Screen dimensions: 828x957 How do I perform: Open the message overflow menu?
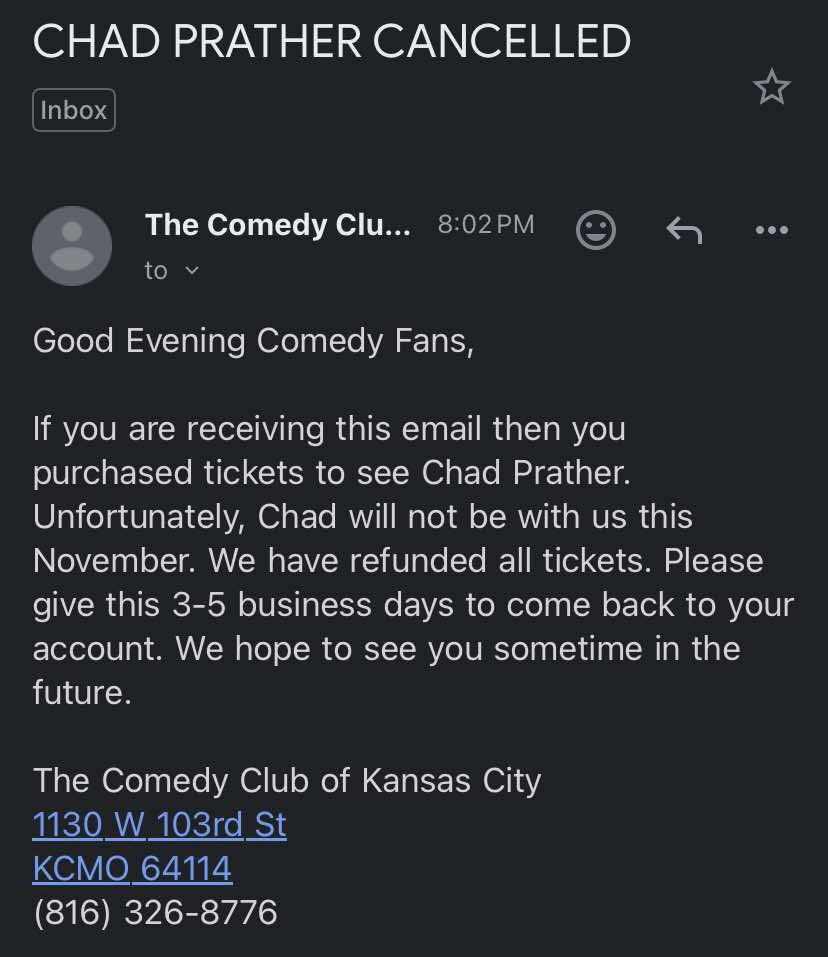click(x=771, y=231)
